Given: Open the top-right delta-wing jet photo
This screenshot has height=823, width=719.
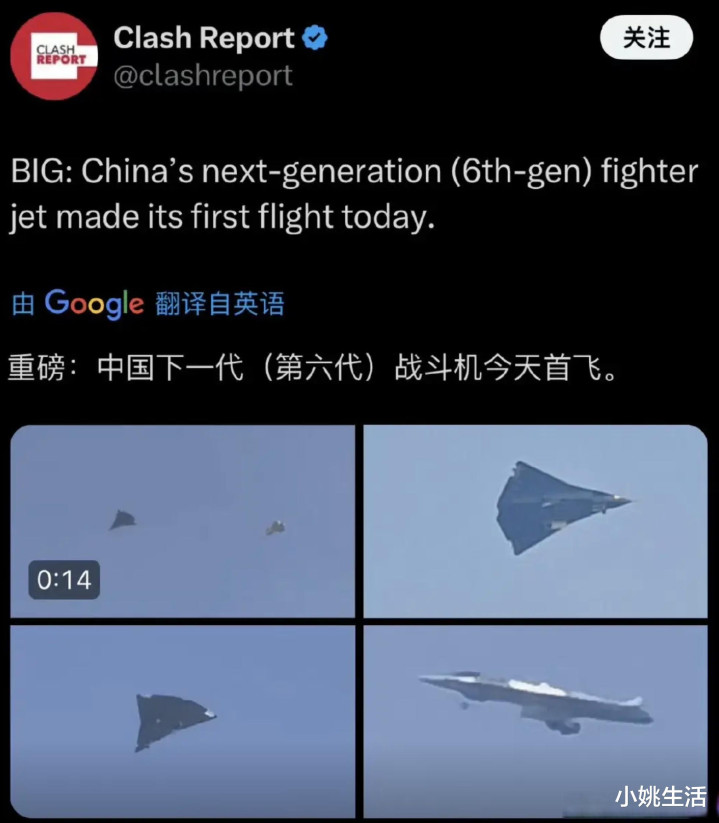Looking at the screenshot, I should click(x=535, y=520).
